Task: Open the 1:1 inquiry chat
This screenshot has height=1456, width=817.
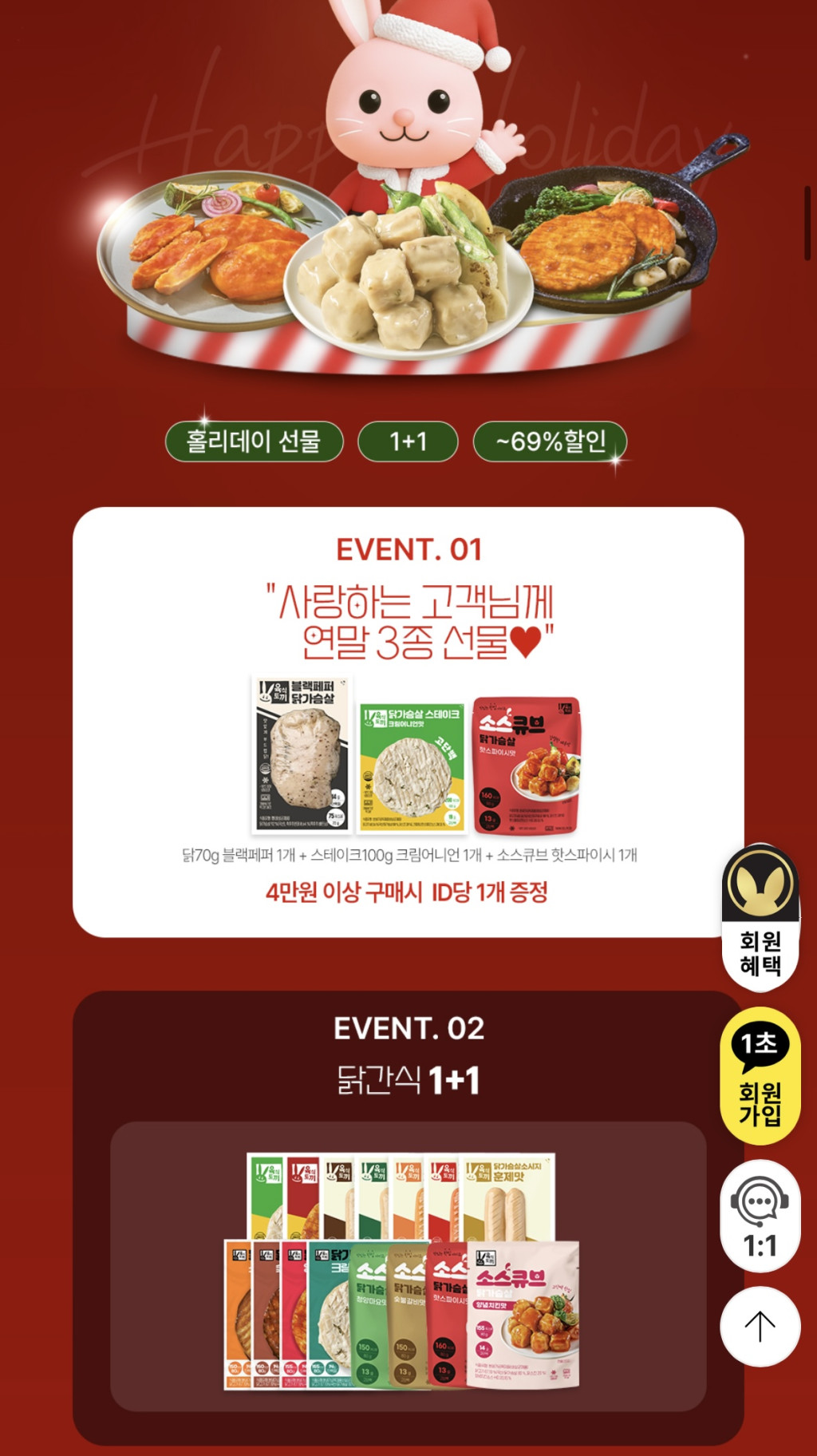Action: [760, 1216]
